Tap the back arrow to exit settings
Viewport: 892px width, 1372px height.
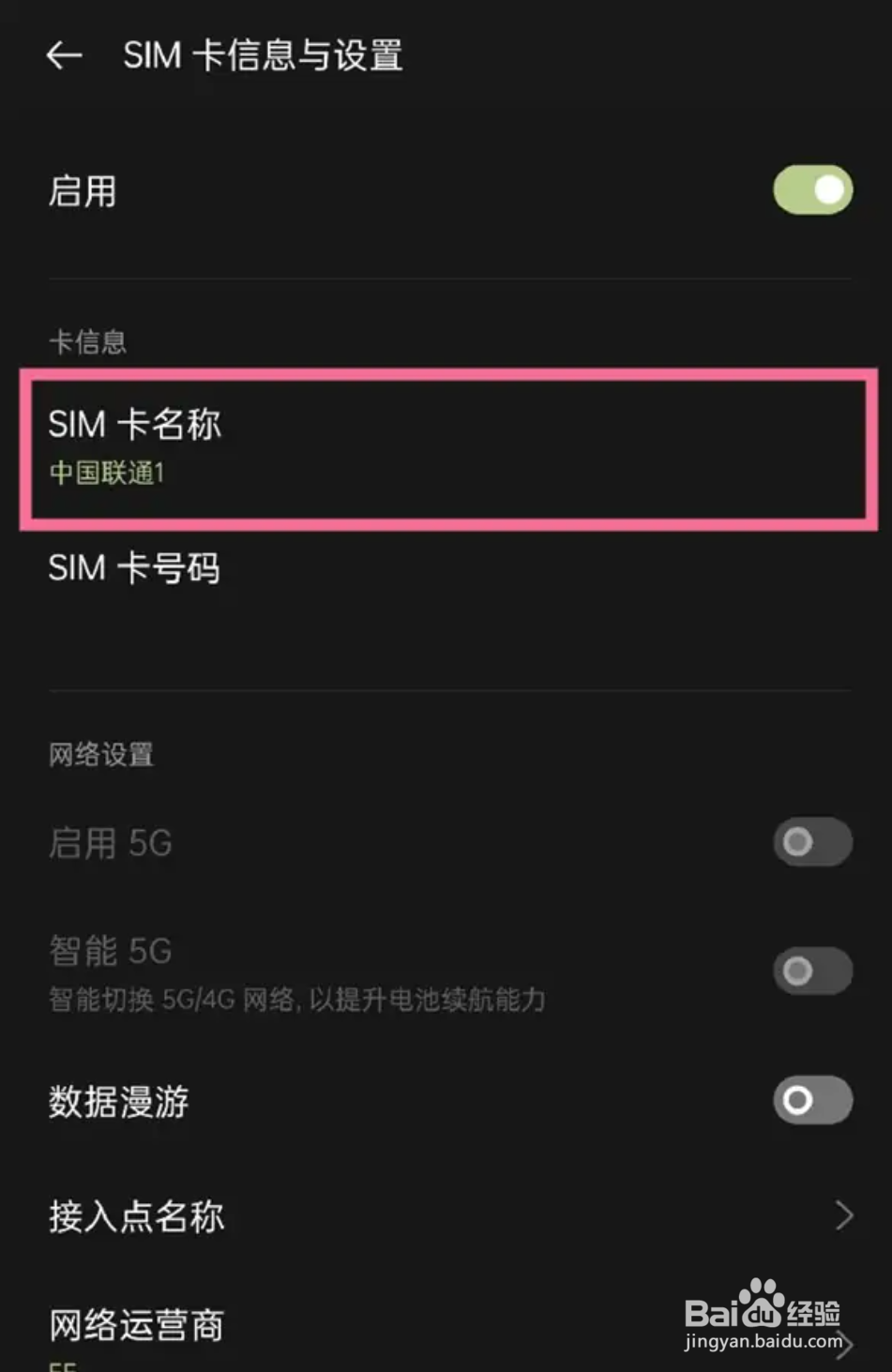pos(64,56)
